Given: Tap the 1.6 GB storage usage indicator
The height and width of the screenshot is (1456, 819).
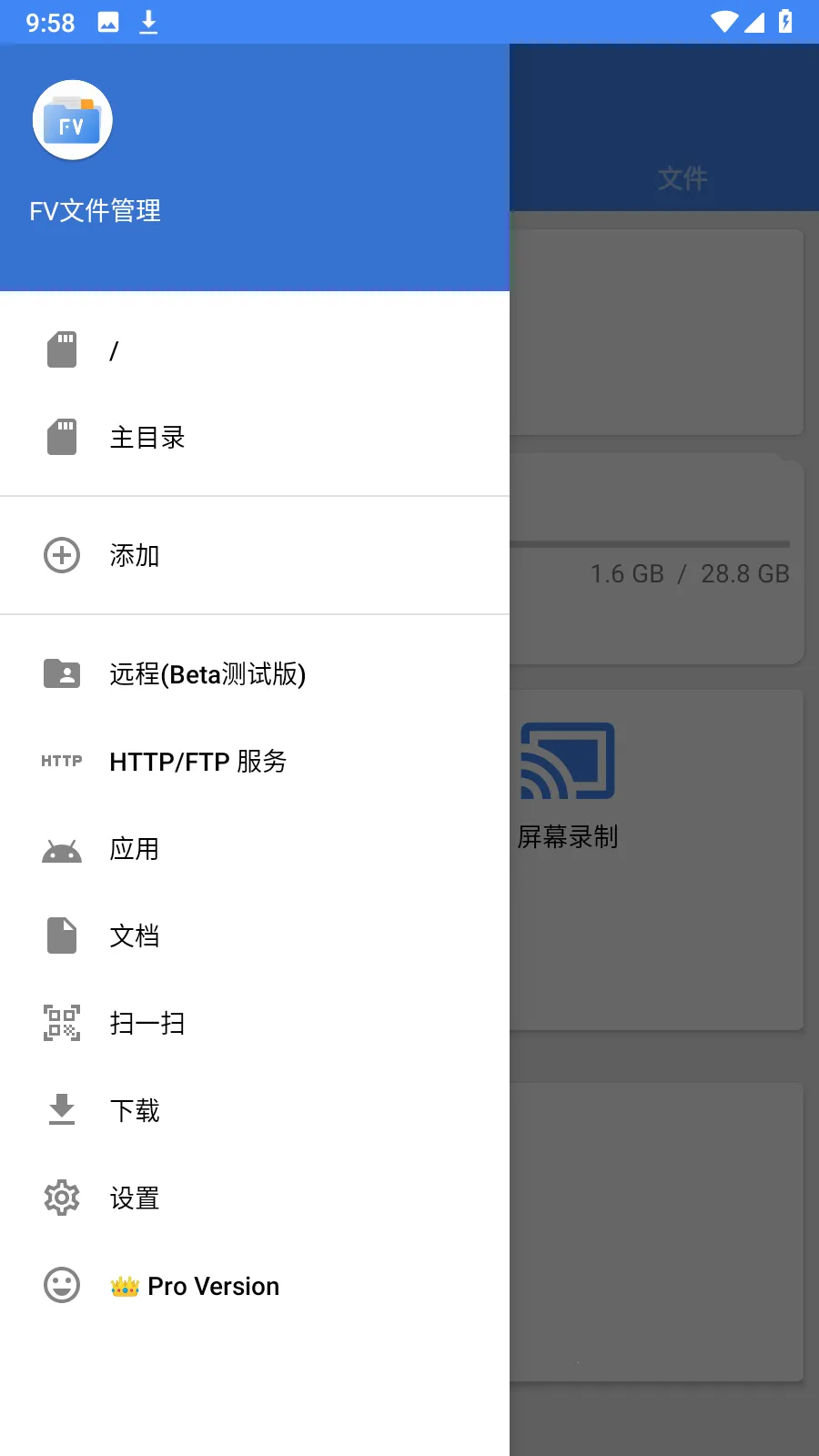Looking at the screenshot, I should [626, 573].
